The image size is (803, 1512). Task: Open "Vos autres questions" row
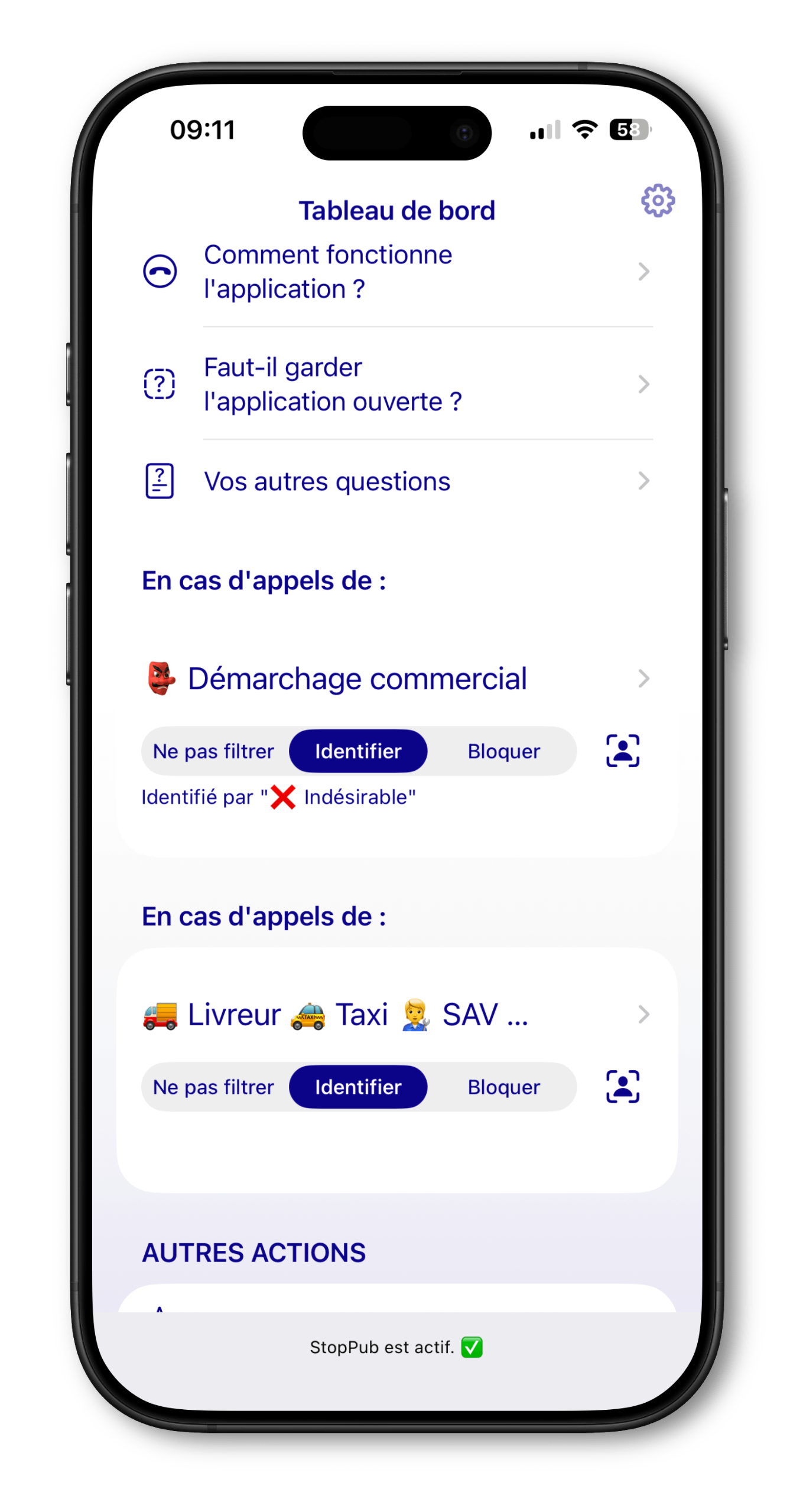396,481
